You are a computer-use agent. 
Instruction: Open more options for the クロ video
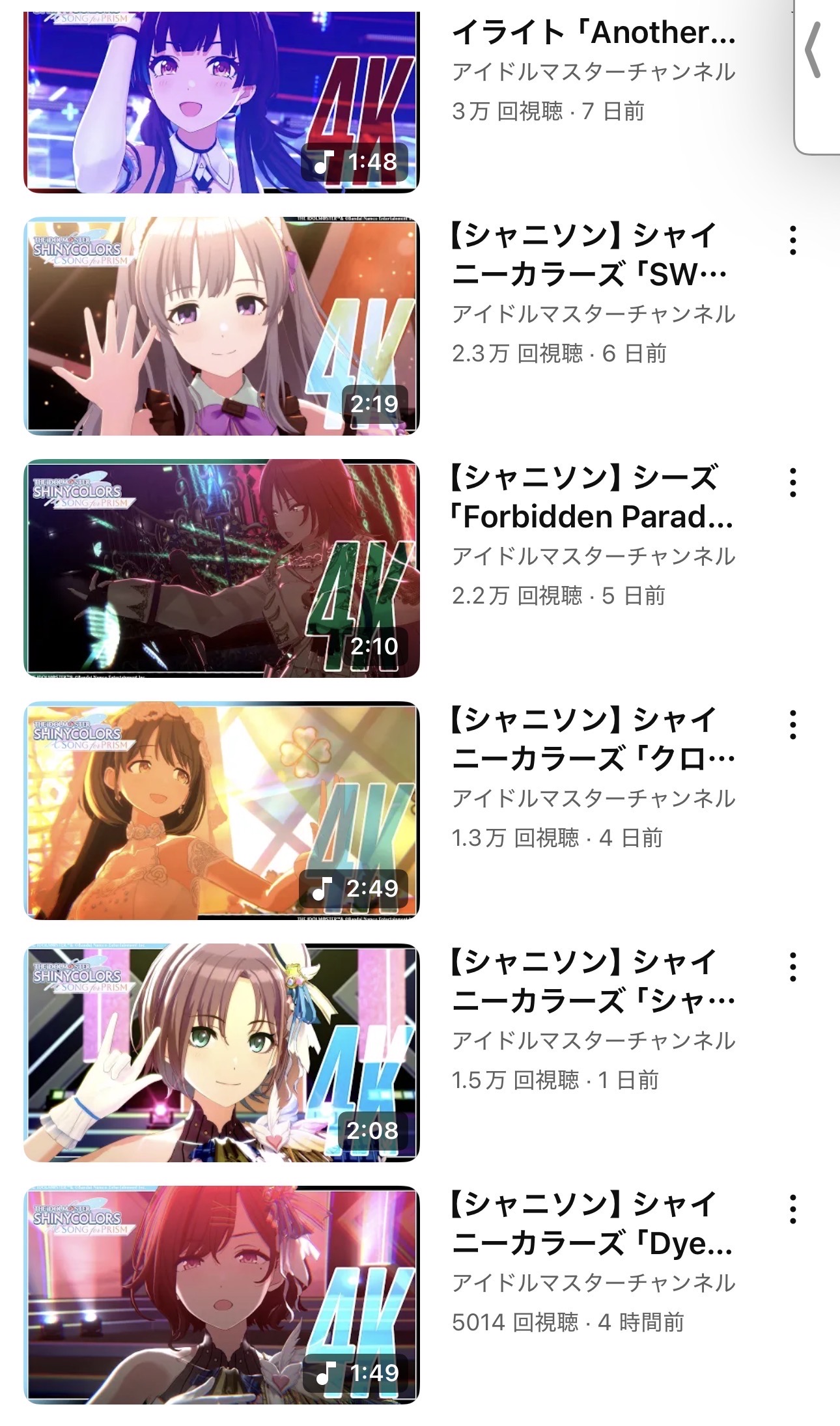(x=792, y=725)
